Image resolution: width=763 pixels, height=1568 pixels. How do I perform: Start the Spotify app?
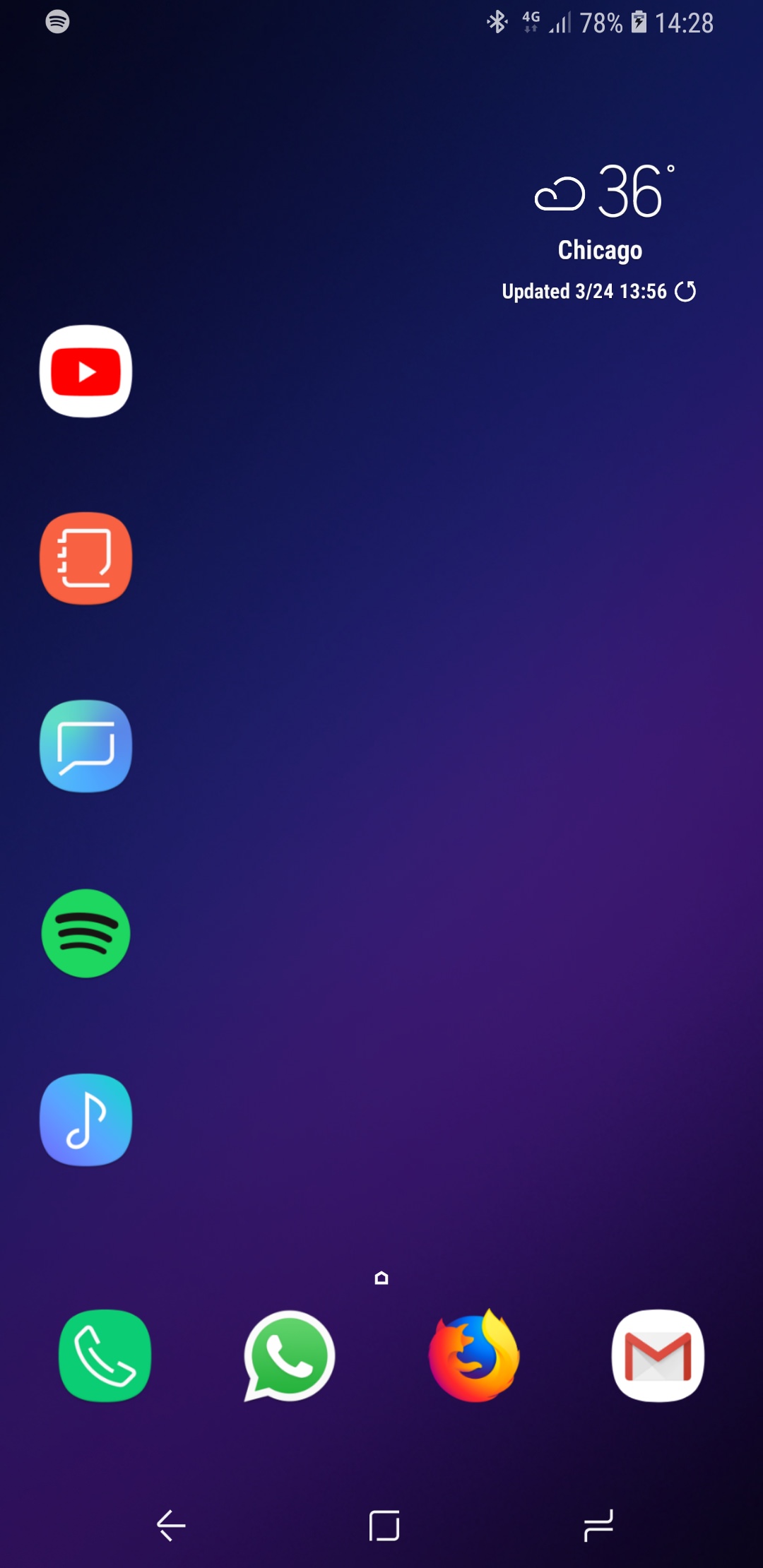85,934
